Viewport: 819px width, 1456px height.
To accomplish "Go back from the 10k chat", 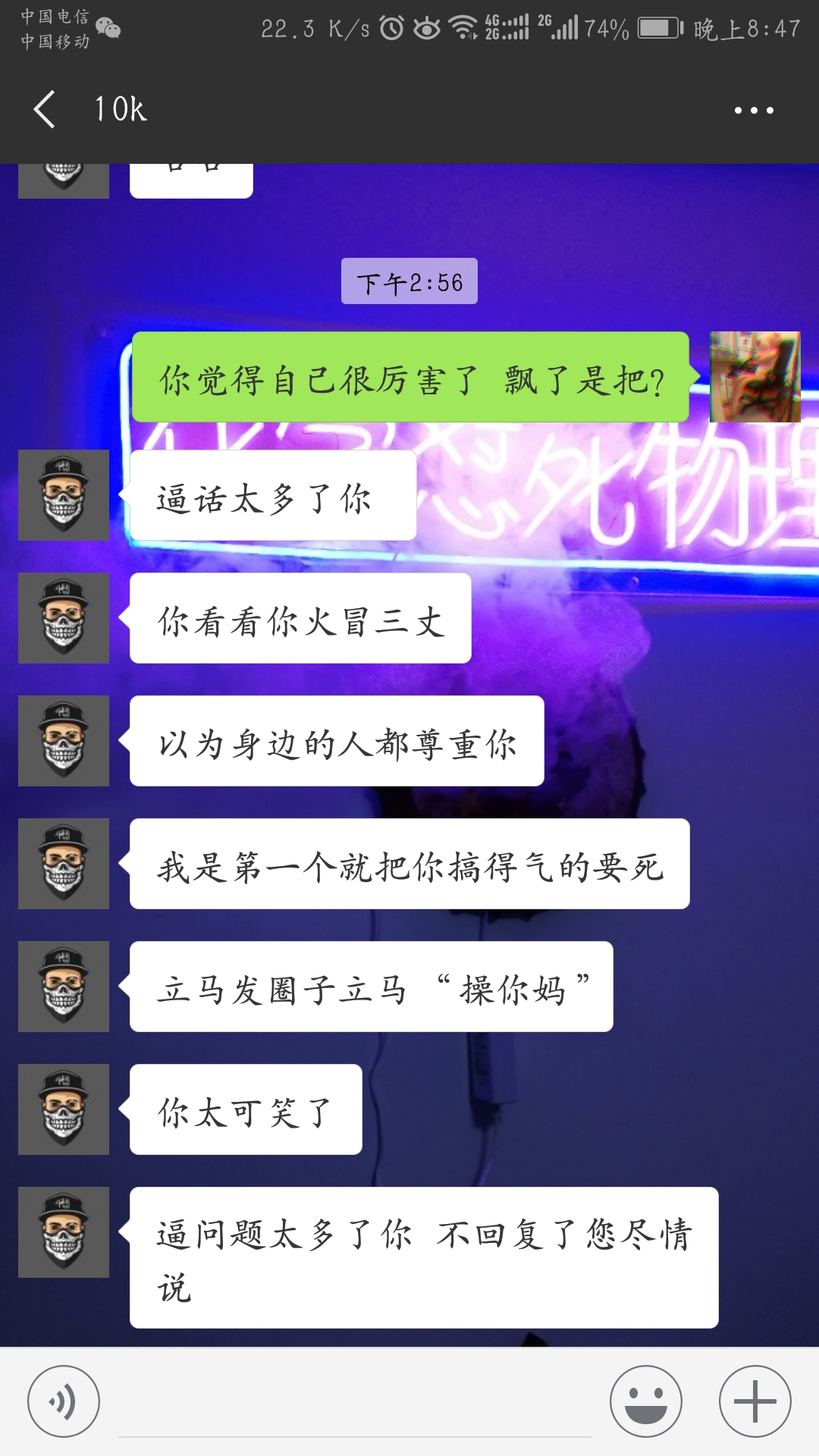I will (x=45, y=109).
